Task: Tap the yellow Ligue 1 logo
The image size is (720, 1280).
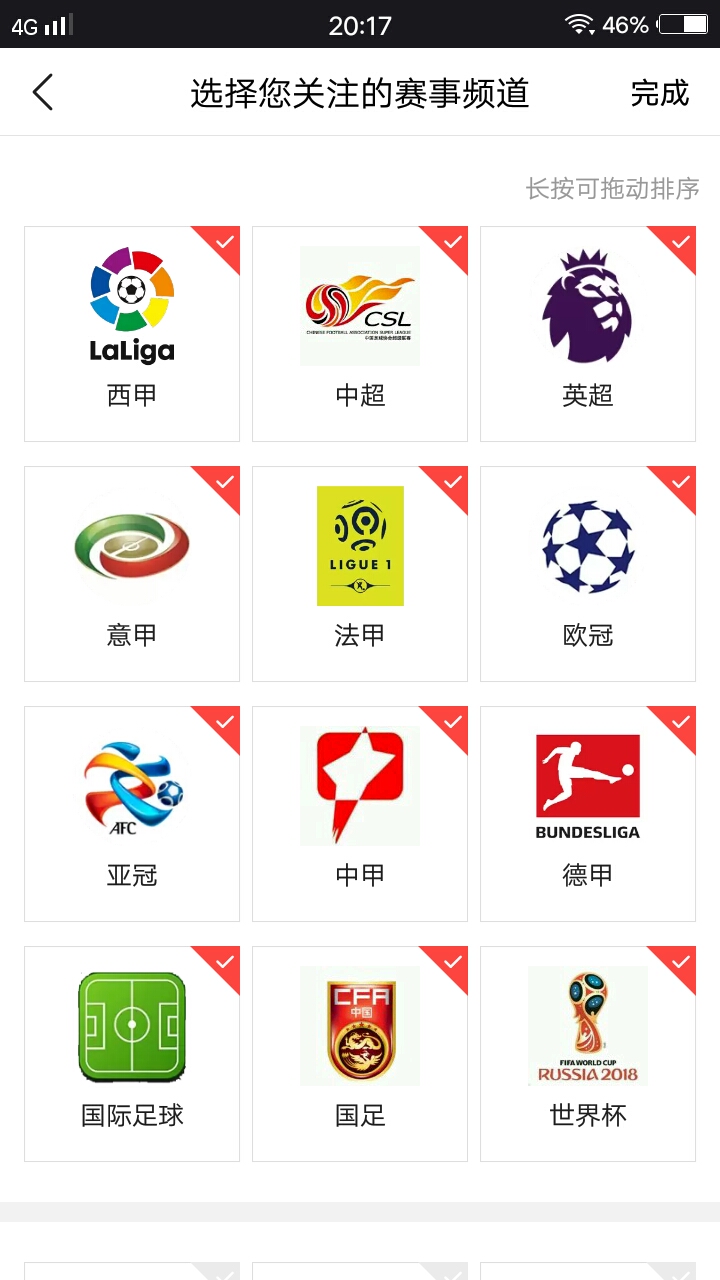Action: [359, 545]
